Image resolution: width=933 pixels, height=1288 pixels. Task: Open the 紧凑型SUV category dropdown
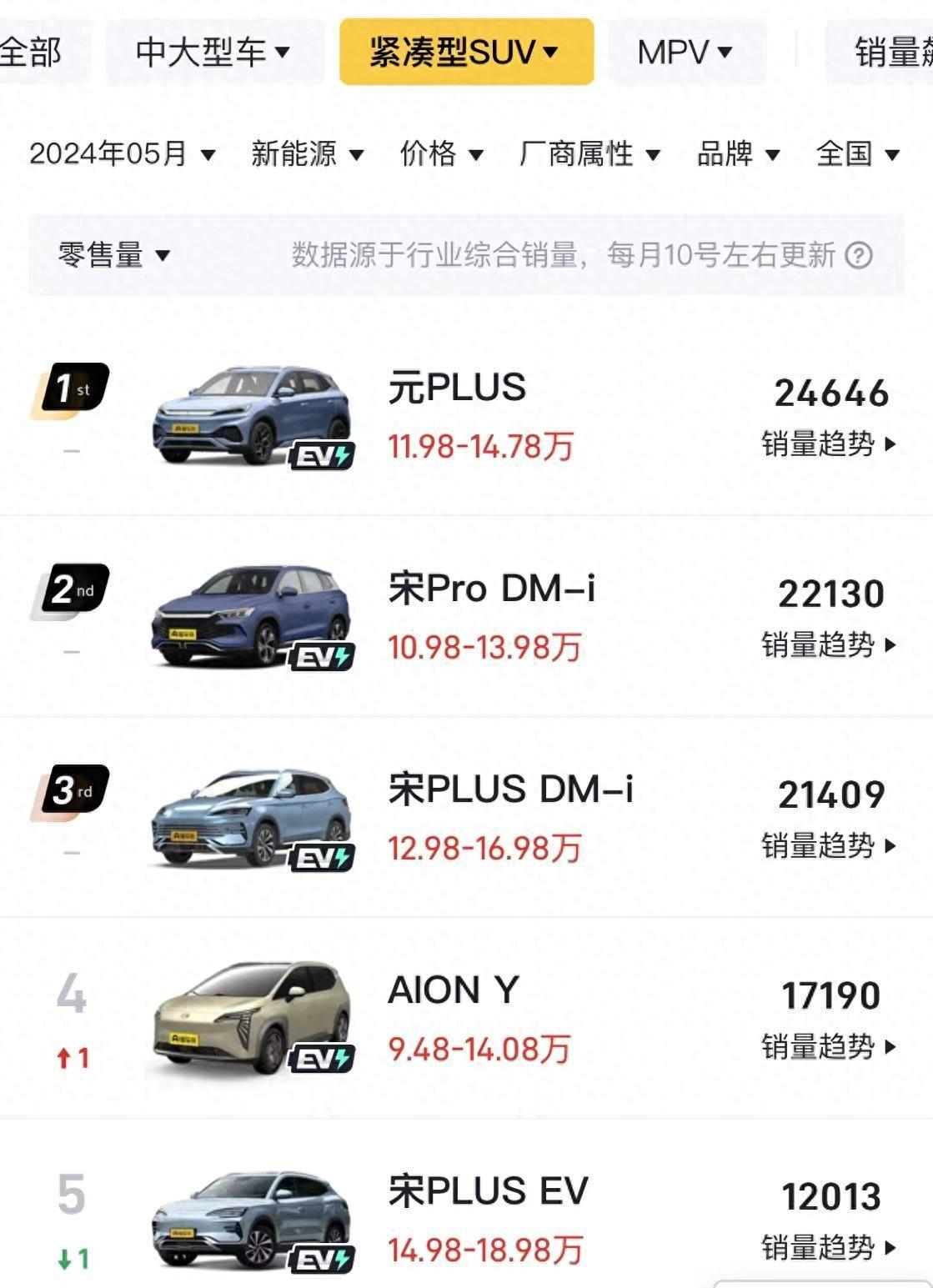click(x=465, y=53)
